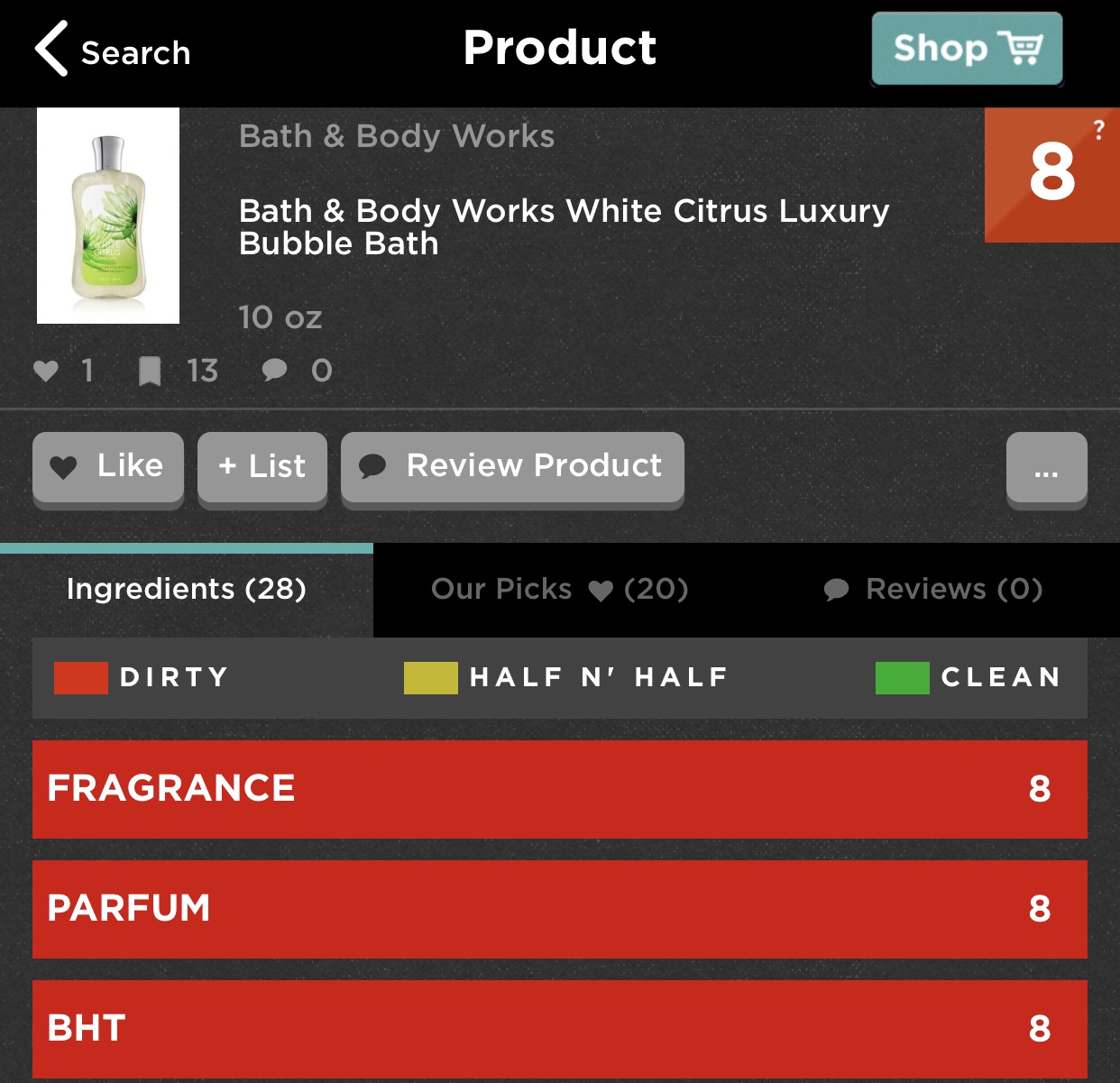This screenshot has height=1083, width=1120.
Task: Open the FRAGRANCE ingredient row
Action: (559, 789)
